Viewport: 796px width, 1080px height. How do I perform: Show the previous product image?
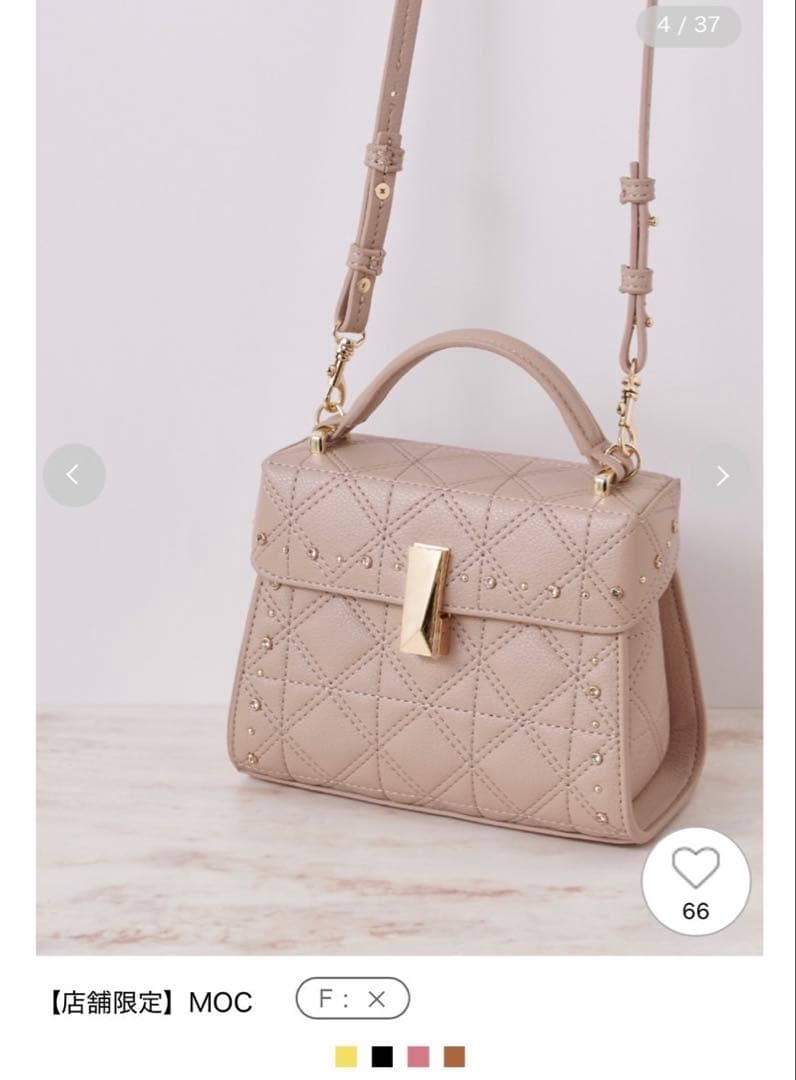coord(73,475)
